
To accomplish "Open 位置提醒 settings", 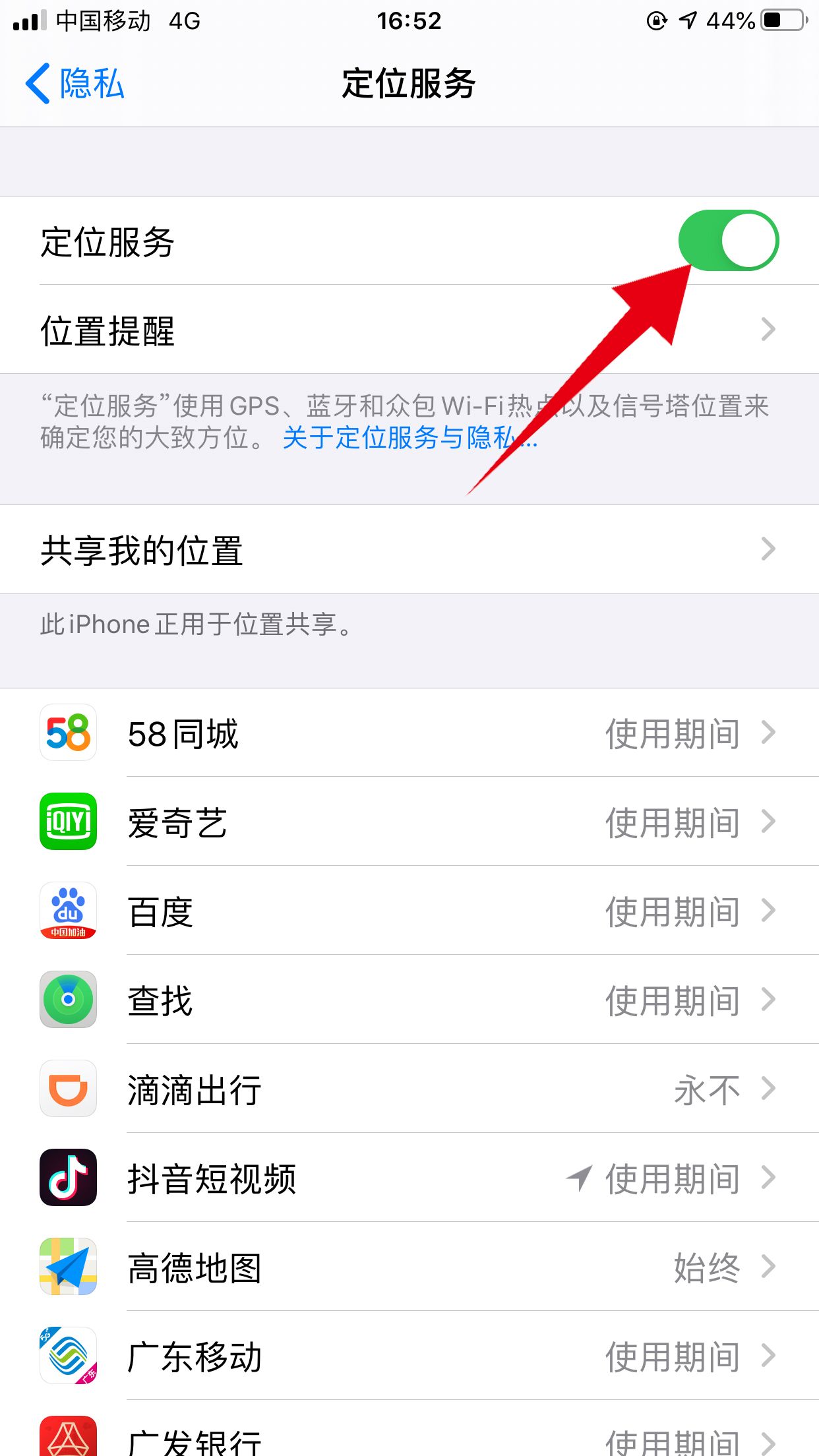I will point(409,330).
